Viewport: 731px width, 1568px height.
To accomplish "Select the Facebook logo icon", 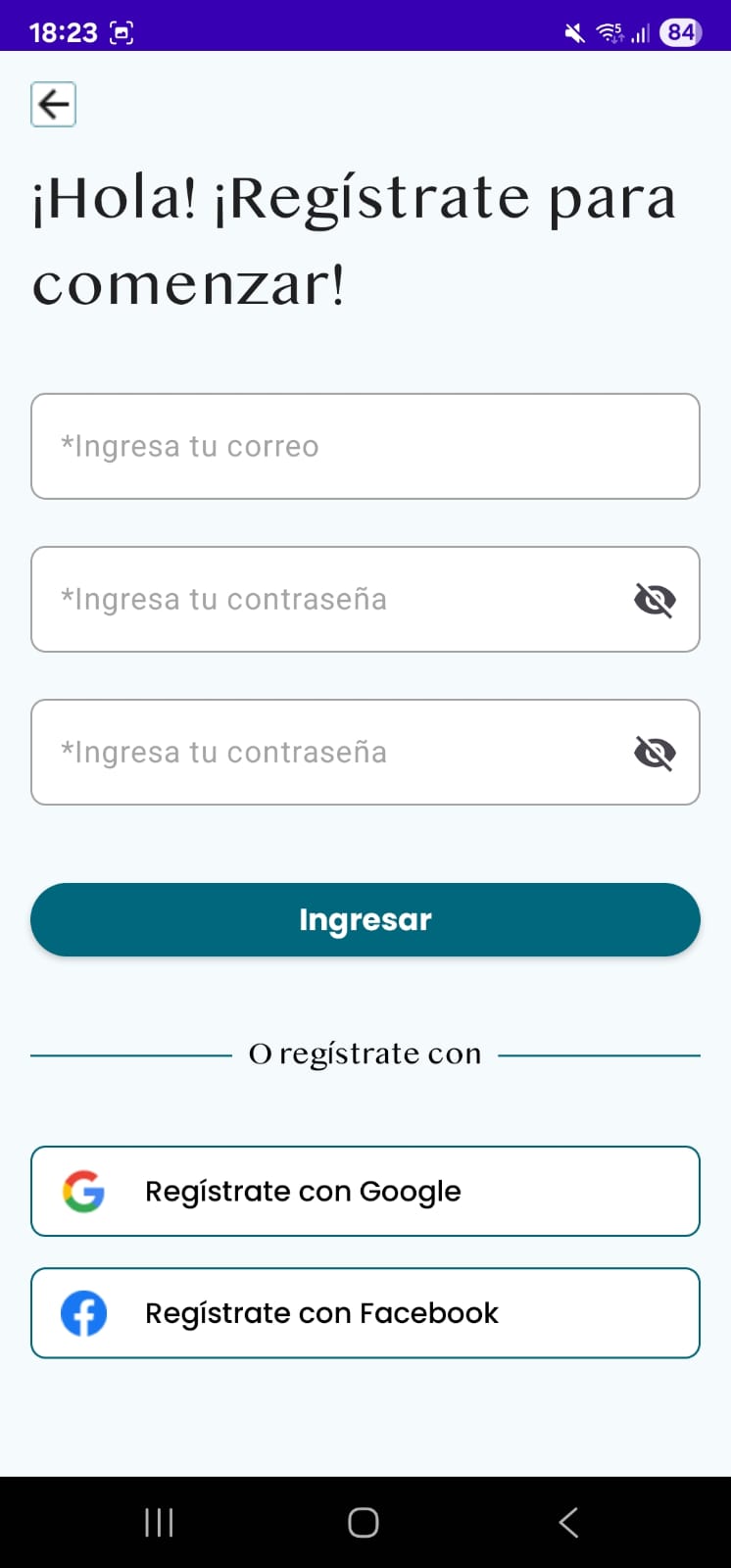I will coord(83,1313).
